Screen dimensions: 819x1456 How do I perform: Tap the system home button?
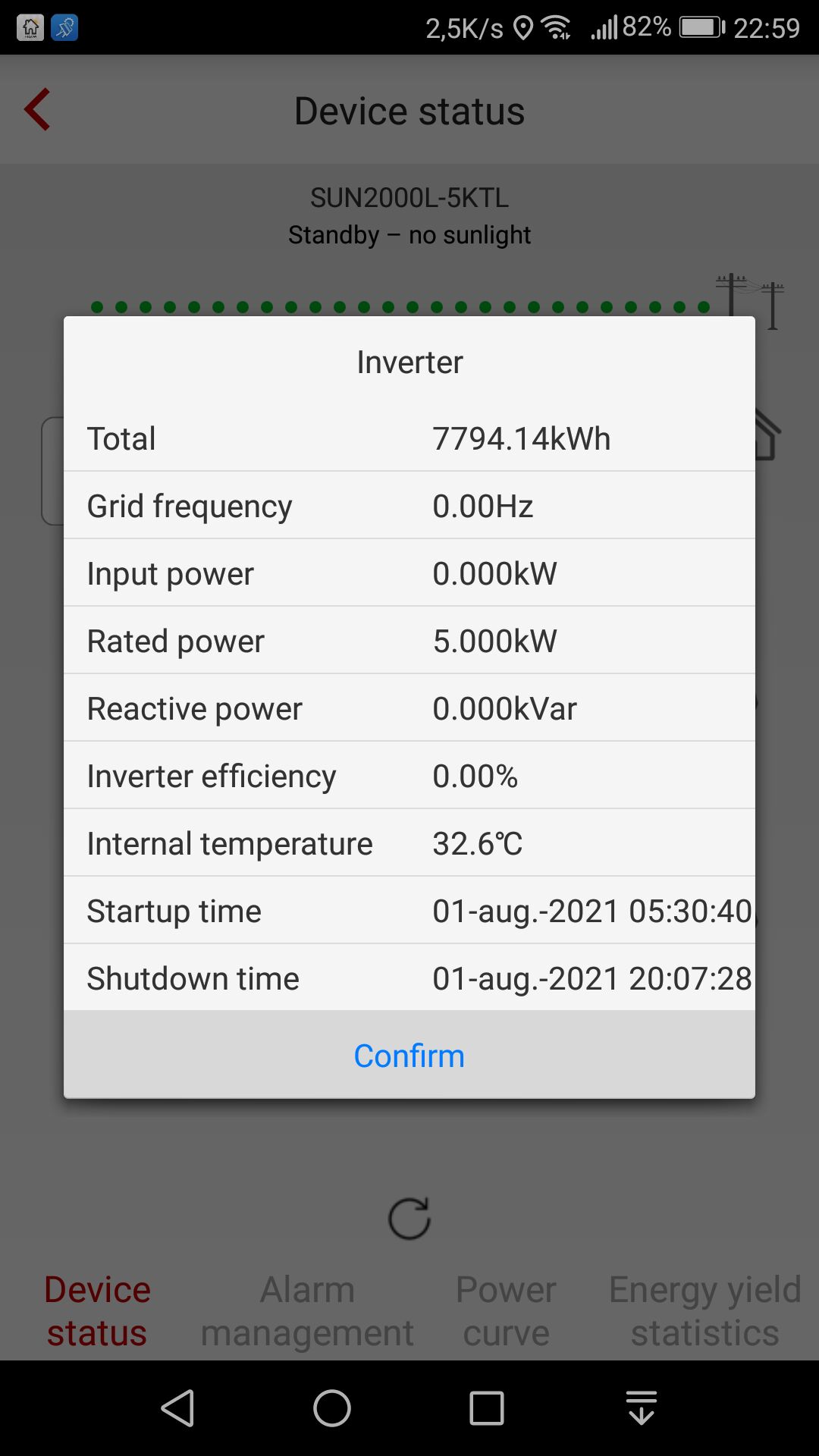pyautogui.click(x=332, y=1408)
